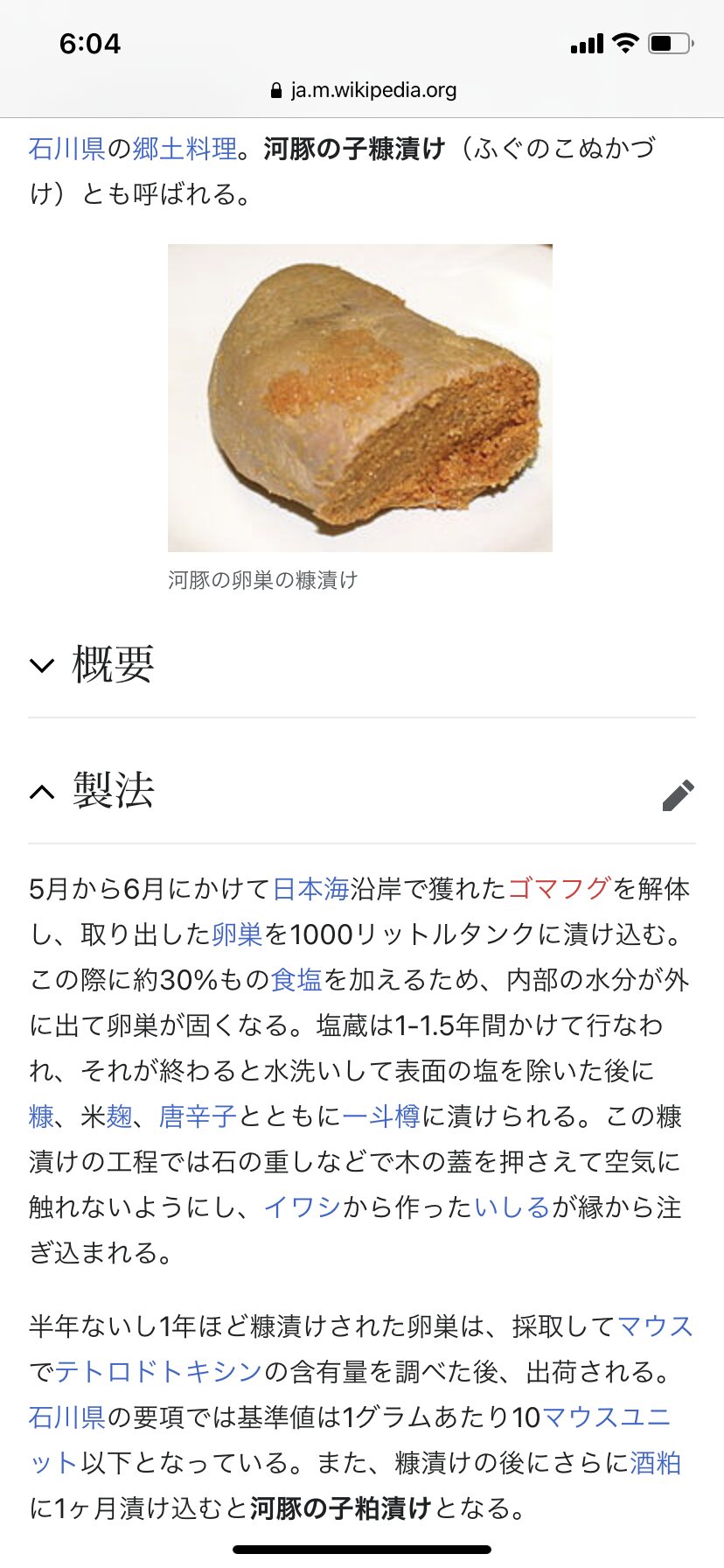The height and width of the screenshot is (1568, 724).
Task: Open the いしる link
Action: 512,1207
